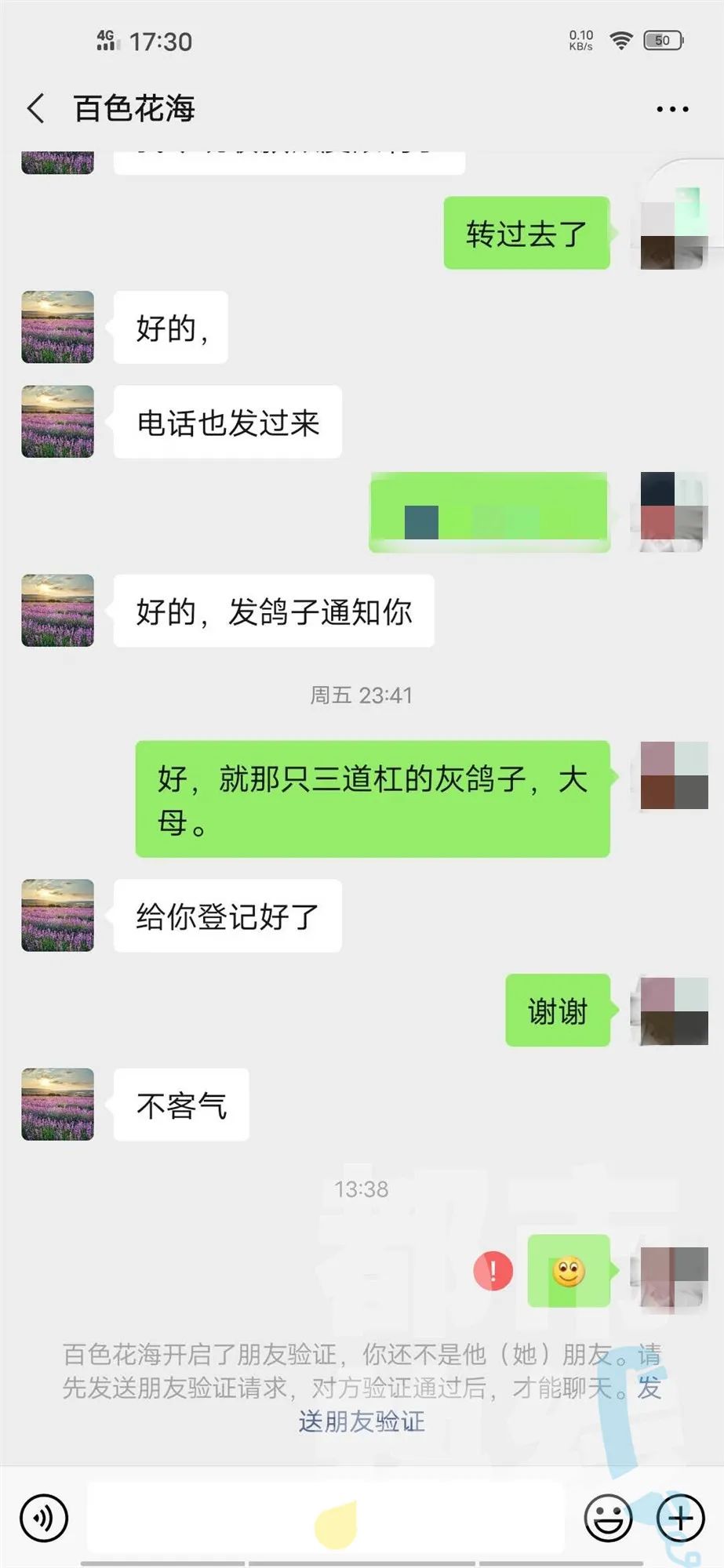Screen dimensions: 724x1568
Task: Tap the red failed-send exclamation icon
Action: (x=493, y=1271)
